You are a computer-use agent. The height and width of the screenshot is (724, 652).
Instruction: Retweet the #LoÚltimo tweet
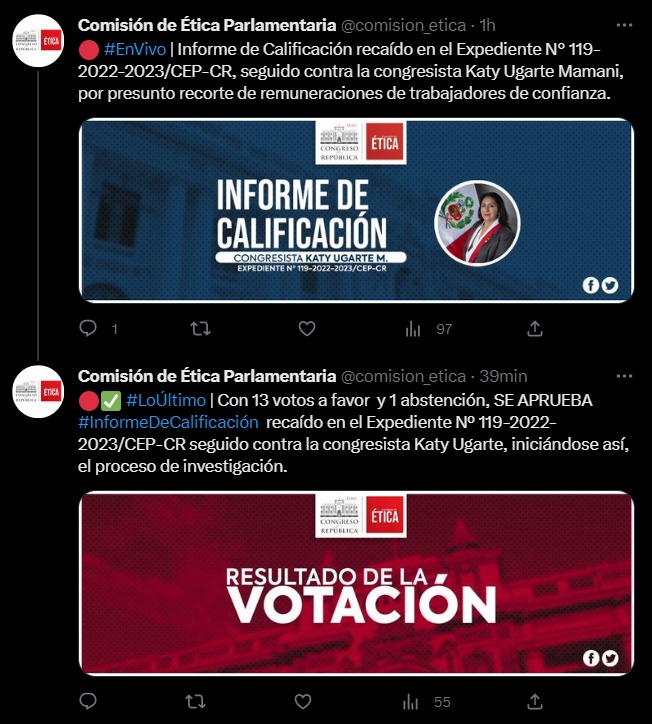click(200, 700)
